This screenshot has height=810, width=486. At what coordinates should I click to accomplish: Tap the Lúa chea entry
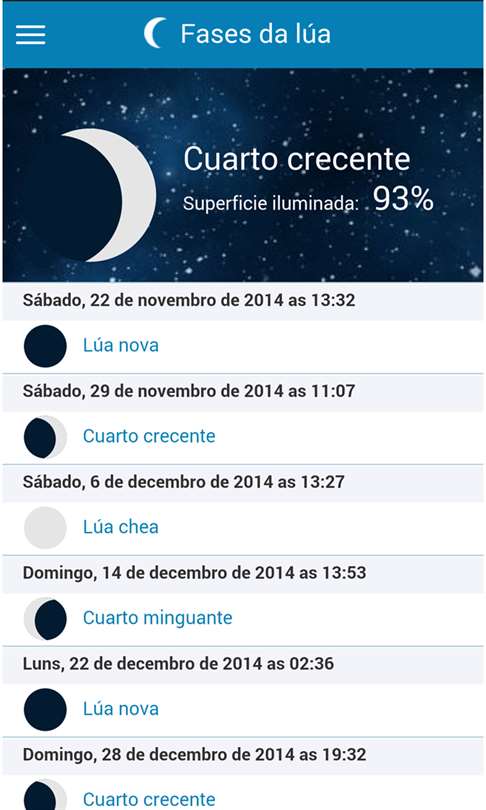click(x=243, y=528)
